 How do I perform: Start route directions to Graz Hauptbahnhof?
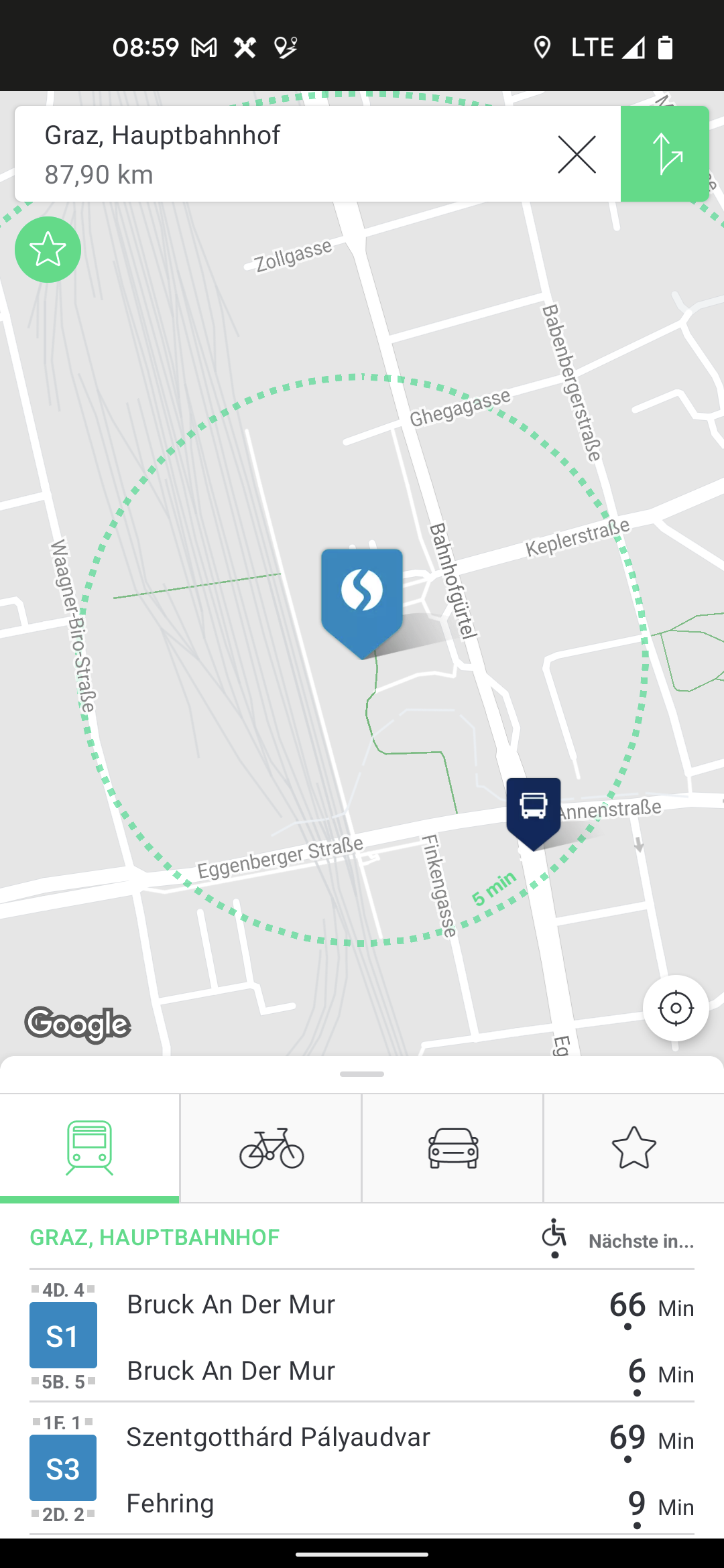click(x=664, y=154)
